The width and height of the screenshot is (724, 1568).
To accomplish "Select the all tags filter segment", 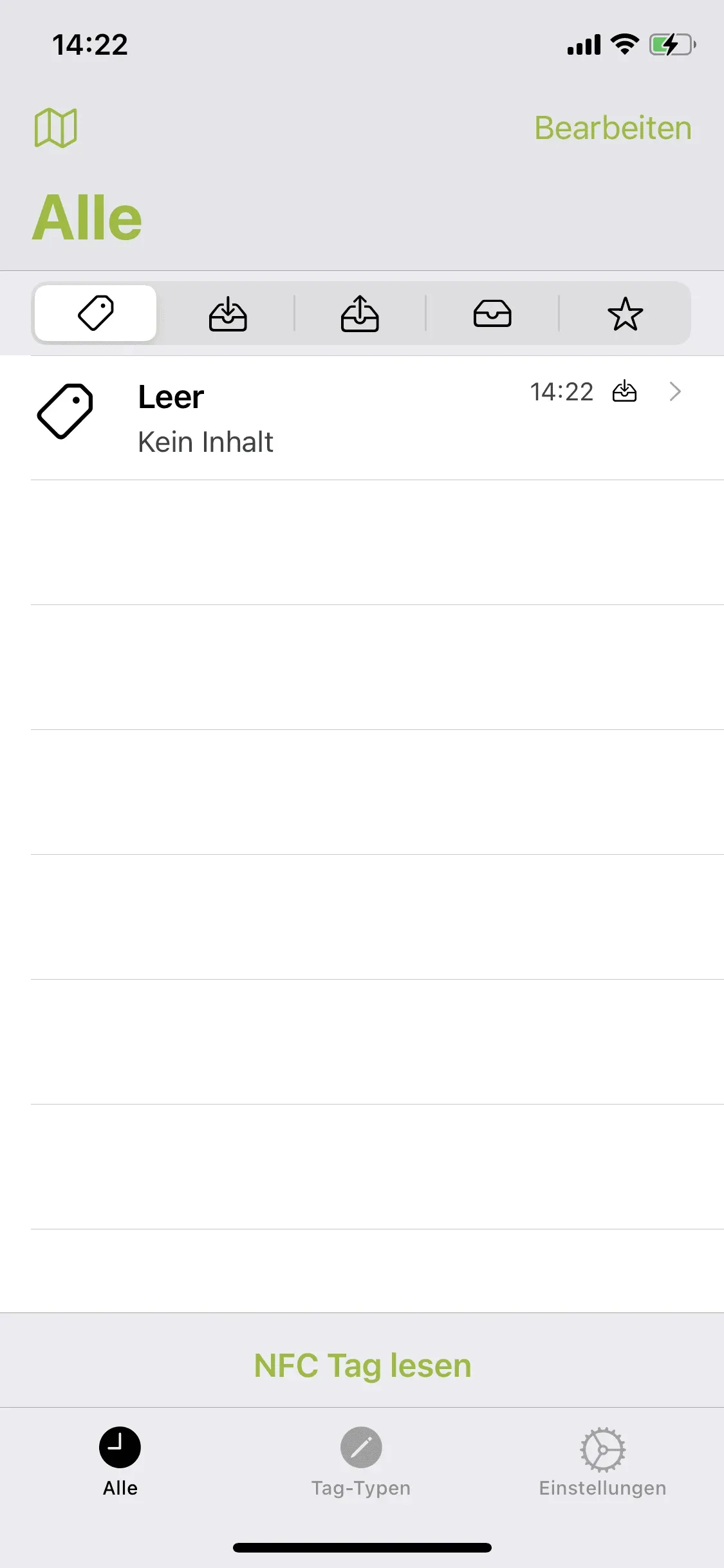I will click(96, 313).
